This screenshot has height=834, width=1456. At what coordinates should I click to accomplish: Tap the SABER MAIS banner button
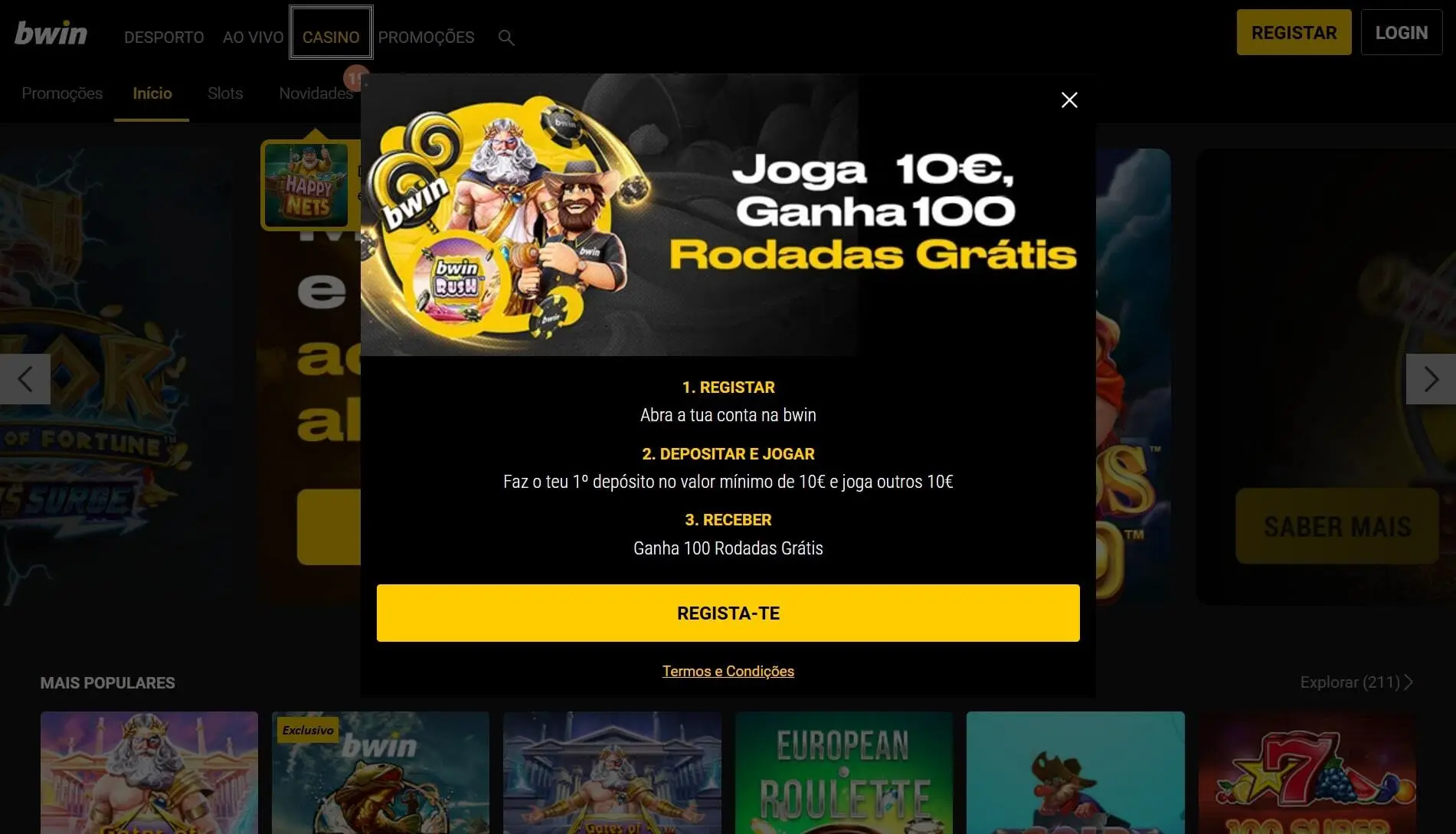pos(1337,526)
